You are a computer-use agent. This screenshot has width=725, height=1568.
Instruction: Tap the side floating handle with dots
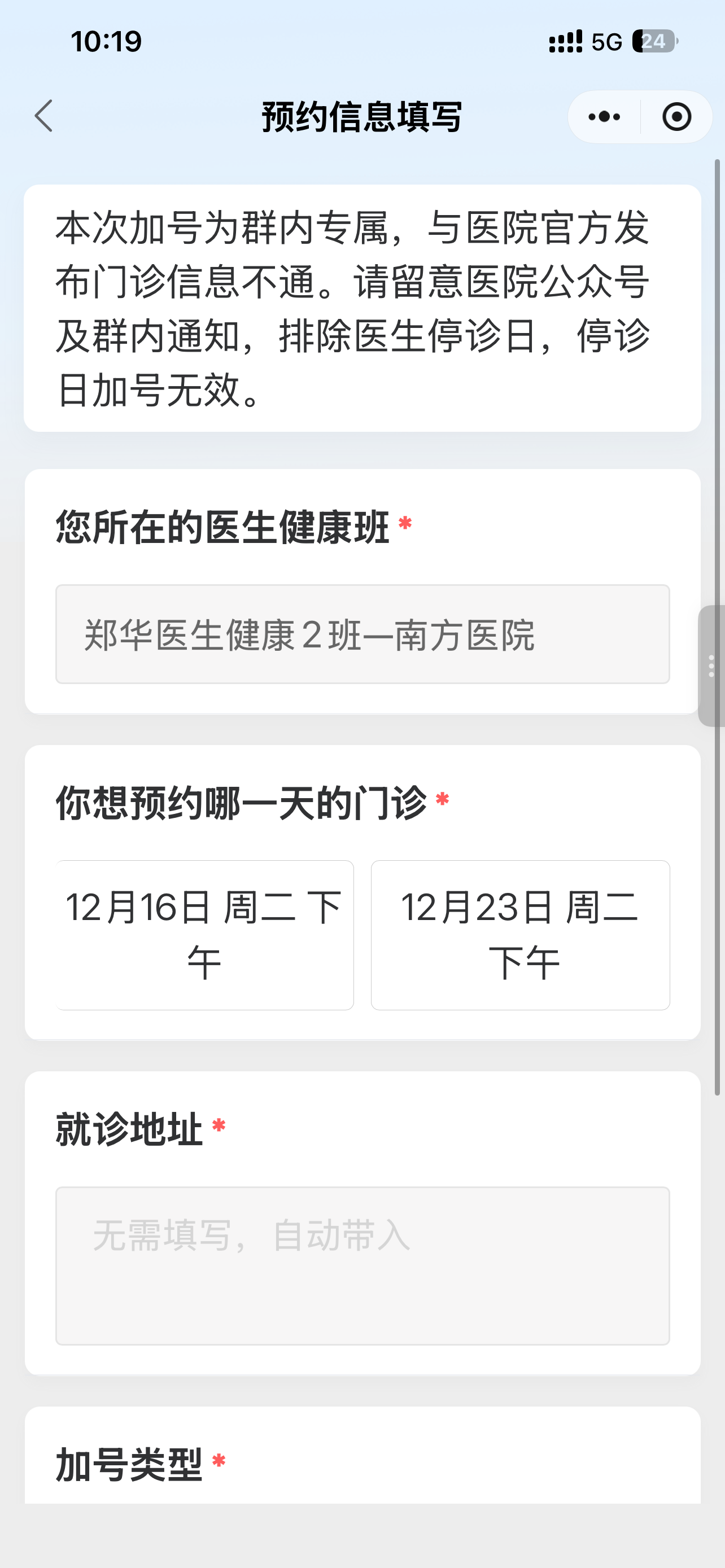click(711, 666)
